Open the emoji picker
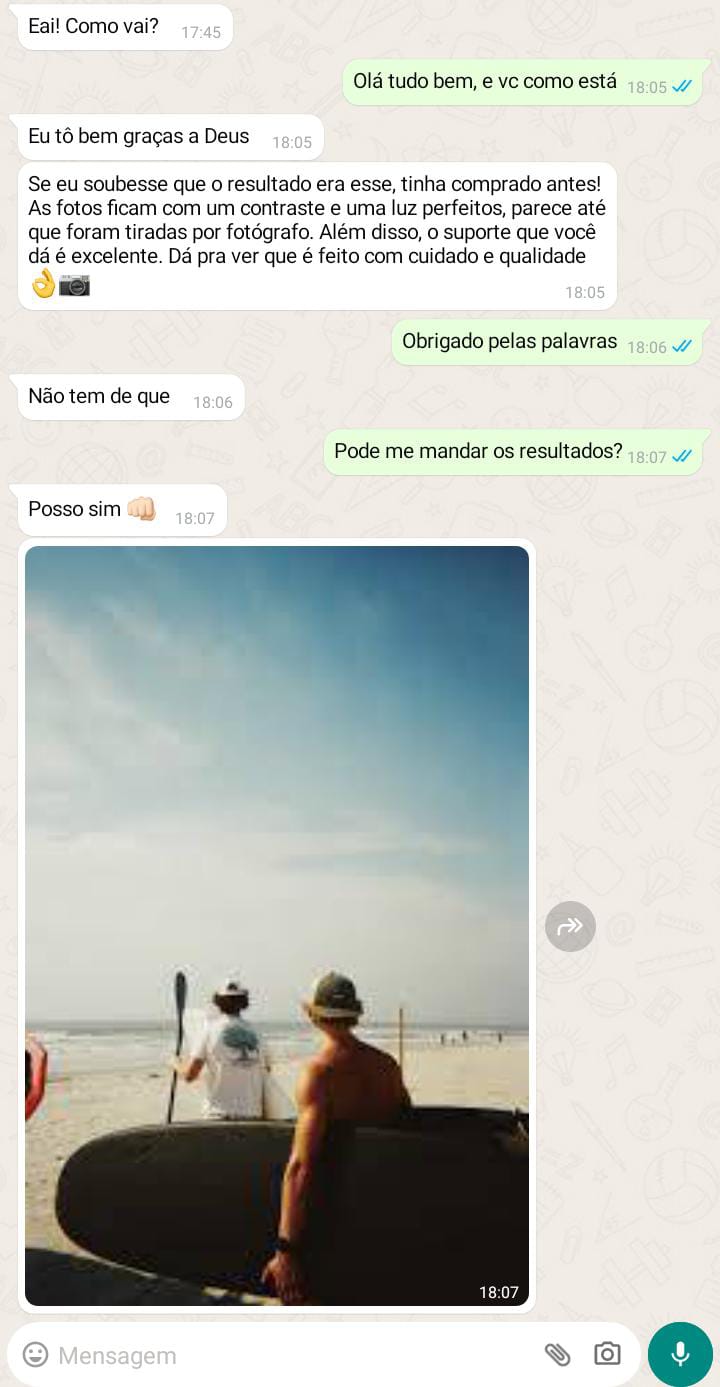This screenshot has width=720, height=1387. (36, 1355)
